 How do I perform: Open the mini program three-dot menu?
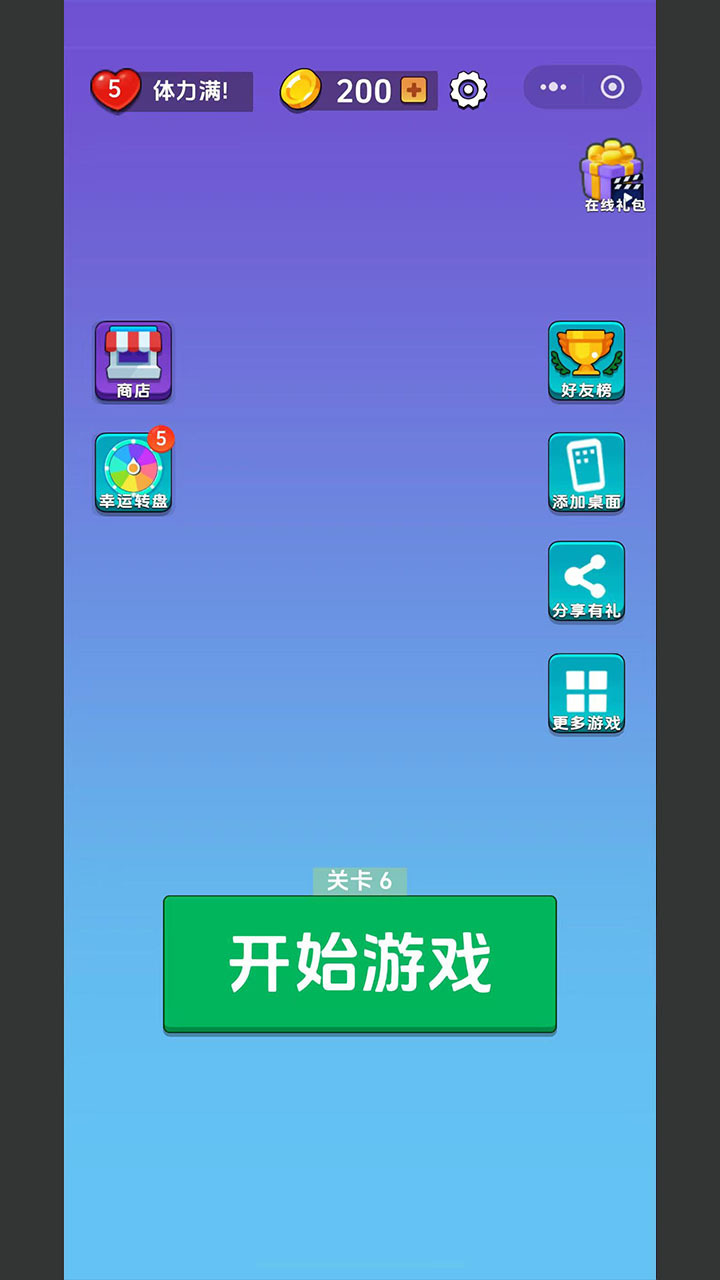pos(553,88)
